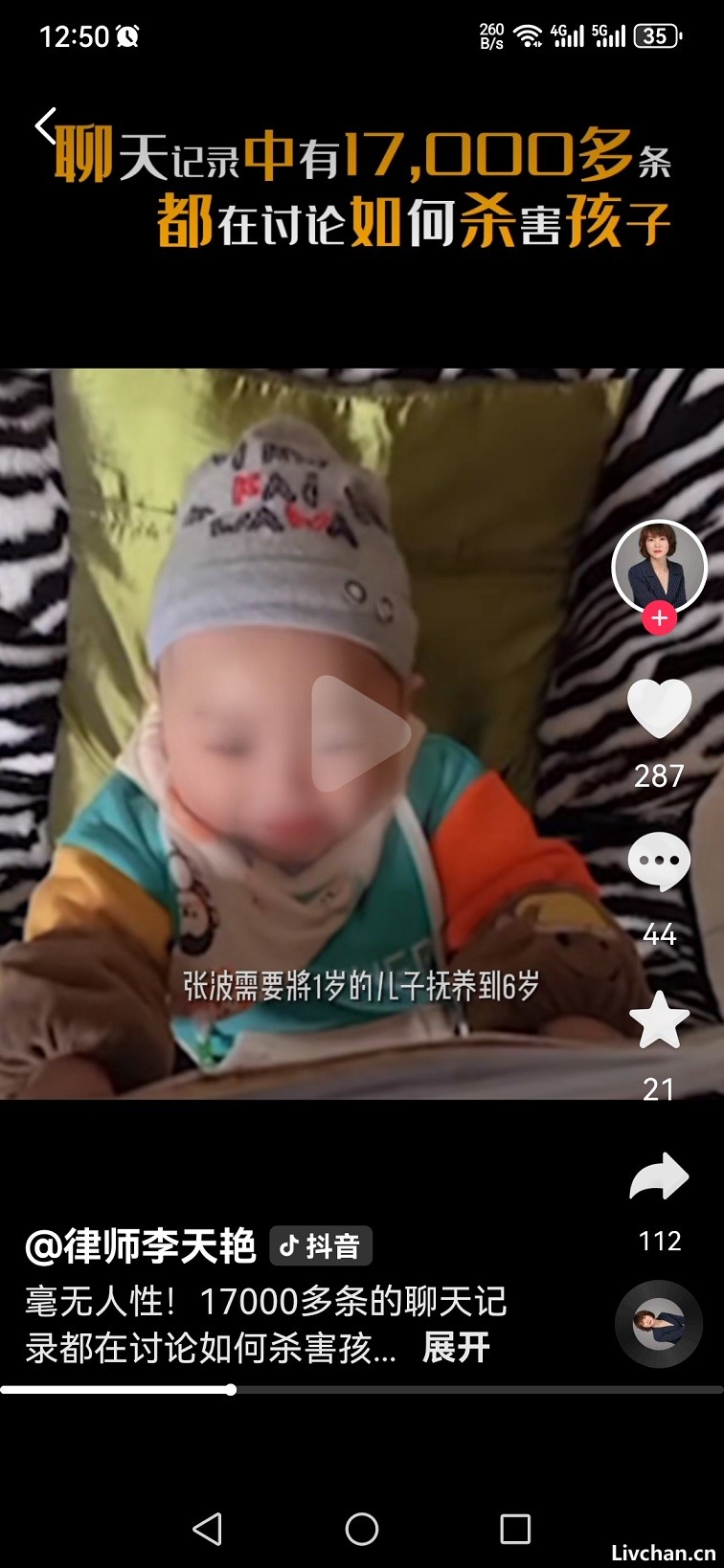
Task: Expand the caption with 展开
Action: (x=456, y=1348)
